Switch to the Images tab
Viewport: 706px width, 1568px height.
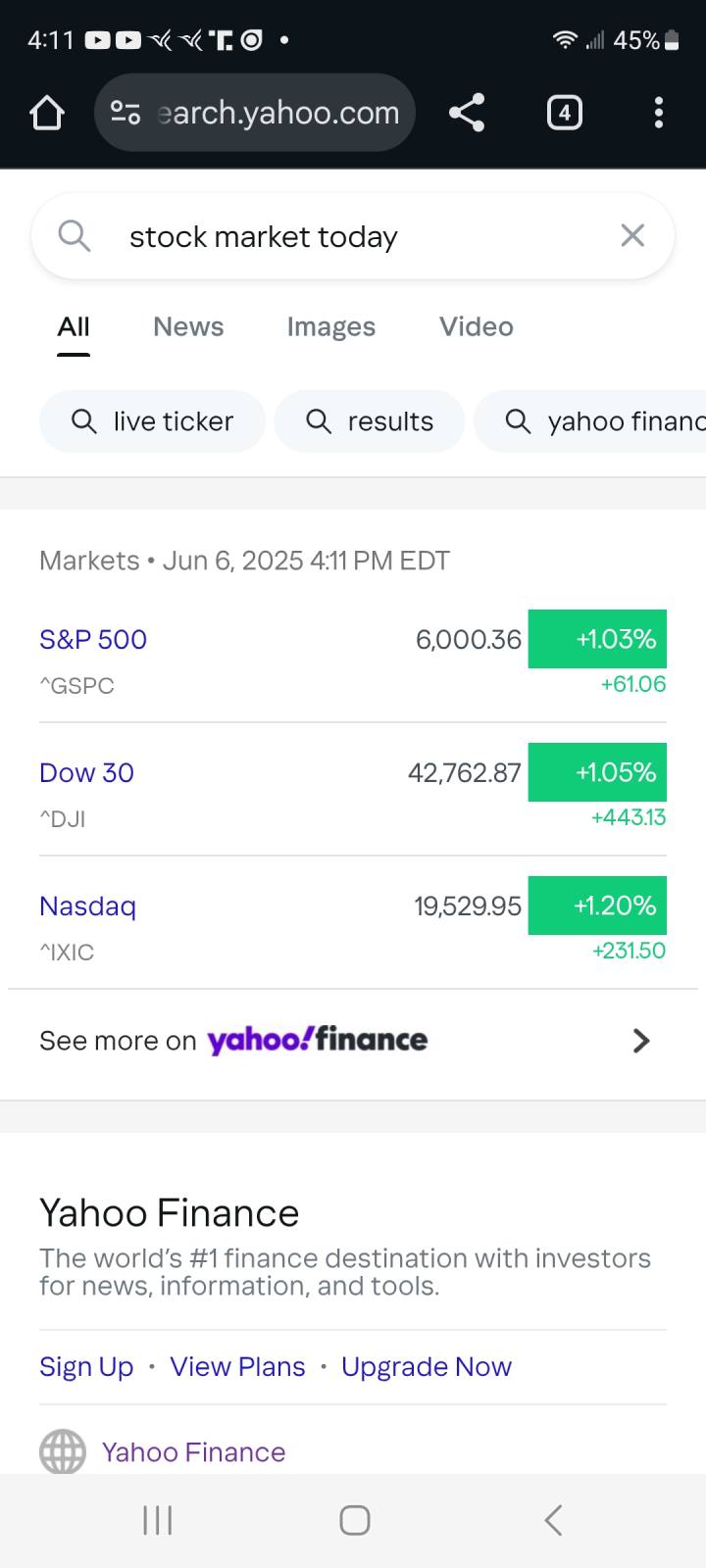(x=330, y=326)
